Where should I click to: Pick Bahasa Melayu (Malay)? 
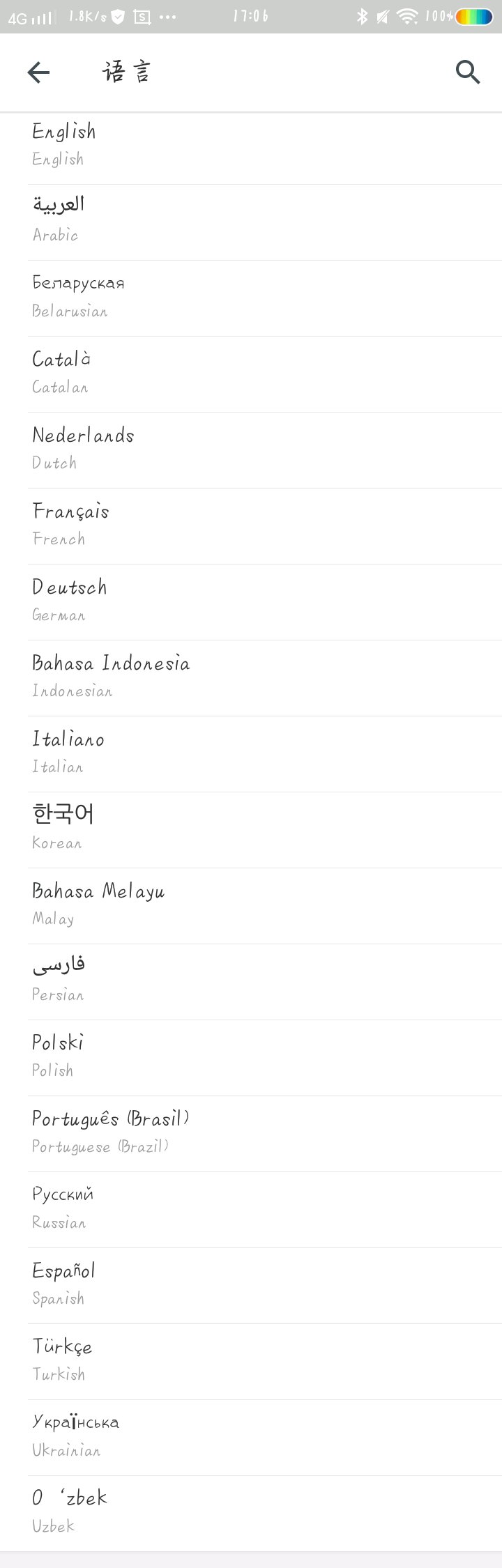click(251, 905)
